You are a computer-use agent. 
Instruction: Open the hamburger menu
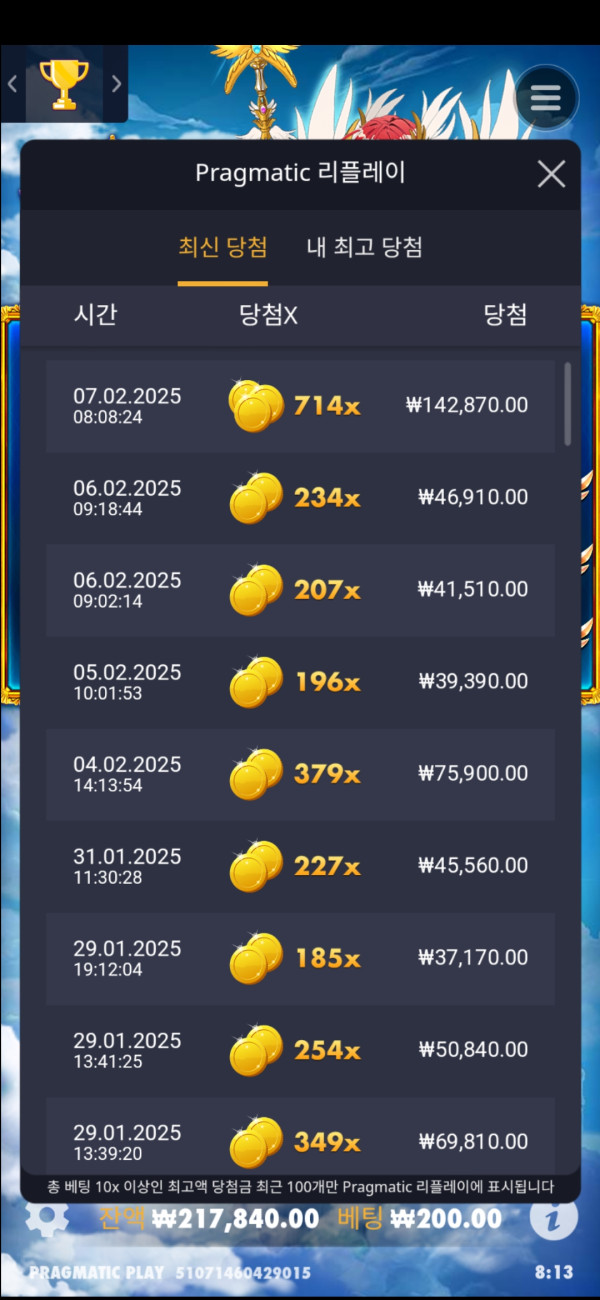[545, 97]
